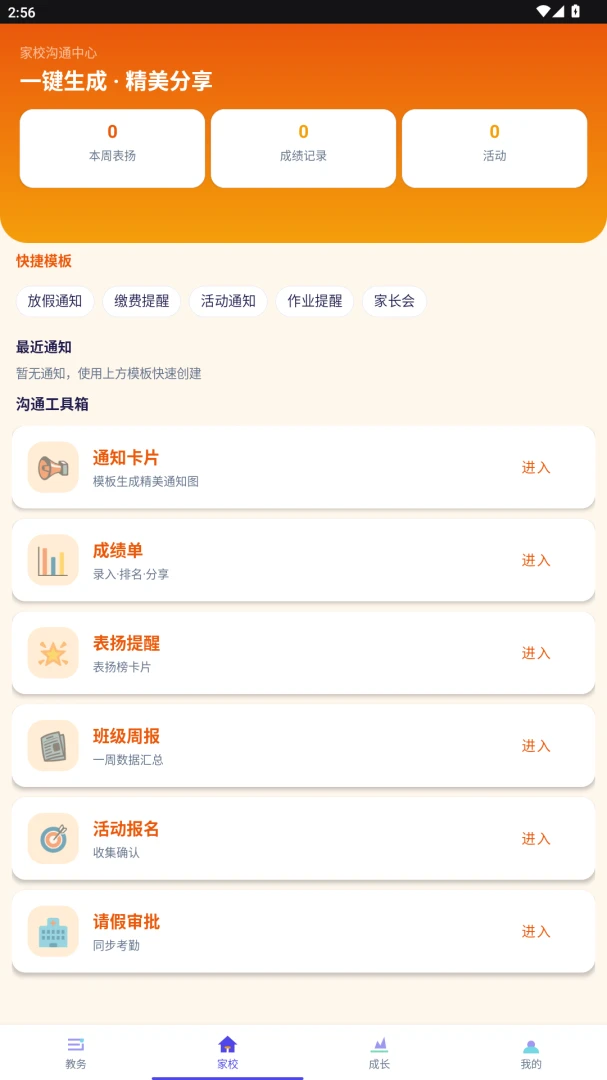Open the 成绩单 tool card
The height and width of the screenshot is (1080, 607).
click(x=303, y=560)
